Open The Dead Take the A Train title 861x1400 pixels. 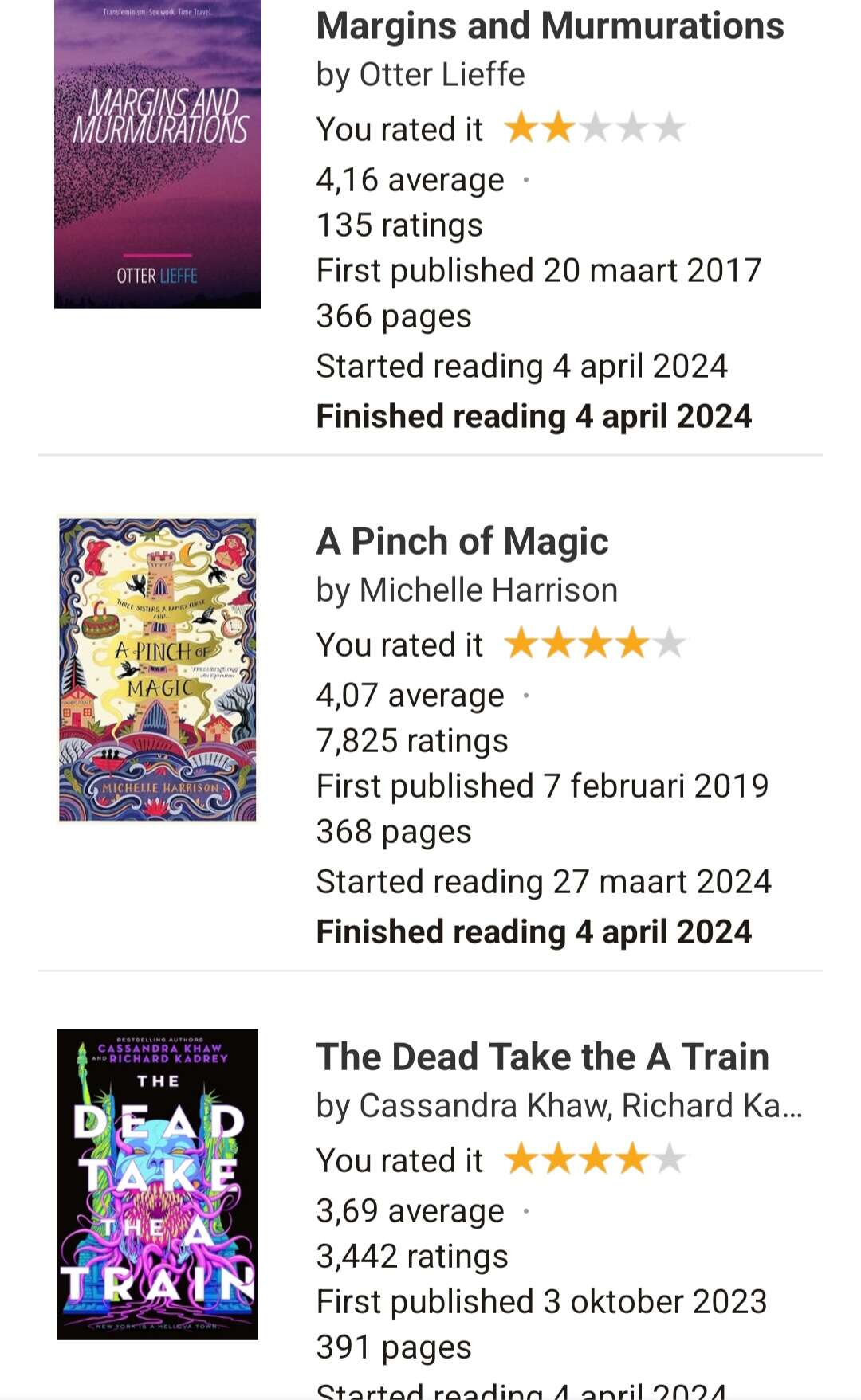pyautogui.click(x=543, y=1057)
